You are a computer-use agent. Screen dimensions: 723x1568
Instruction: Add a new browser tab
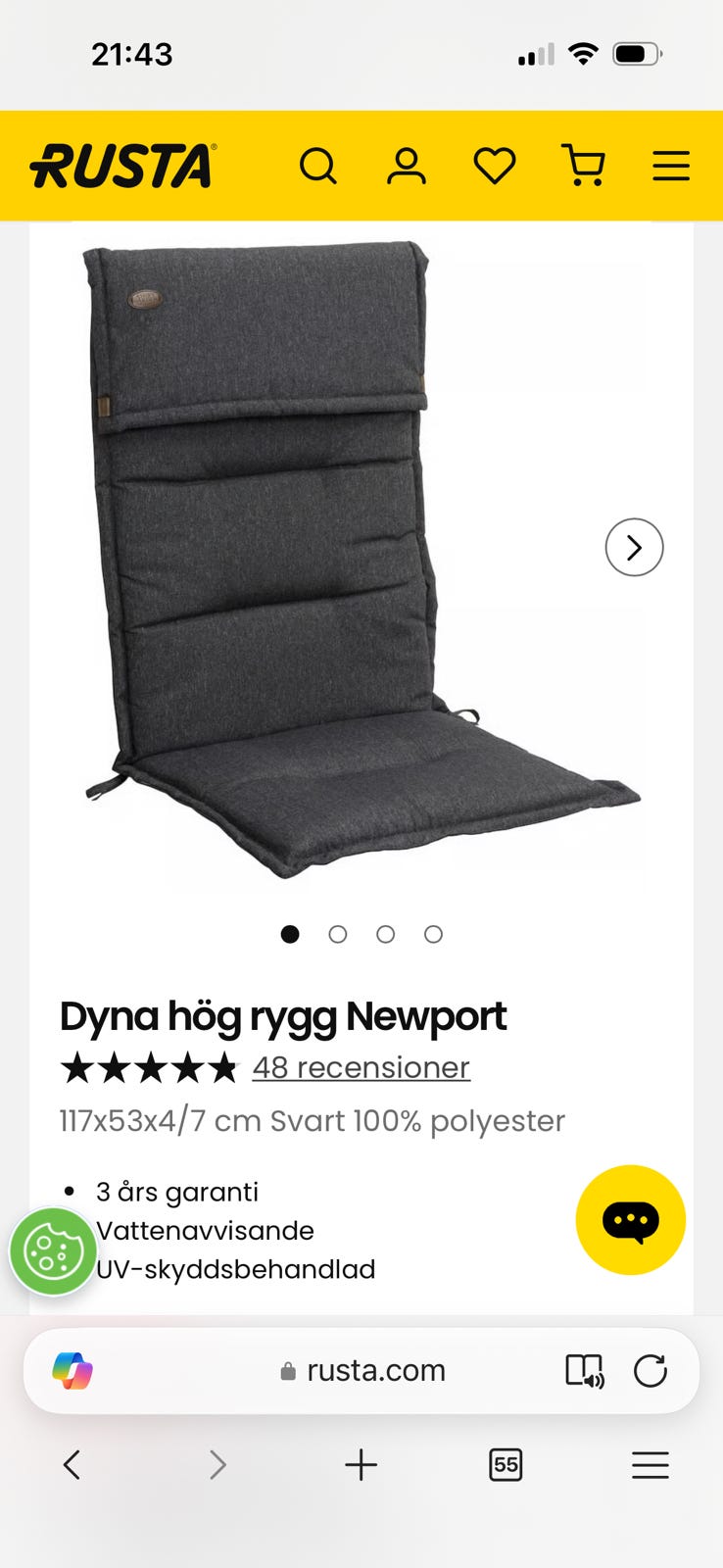(361, 1465)
